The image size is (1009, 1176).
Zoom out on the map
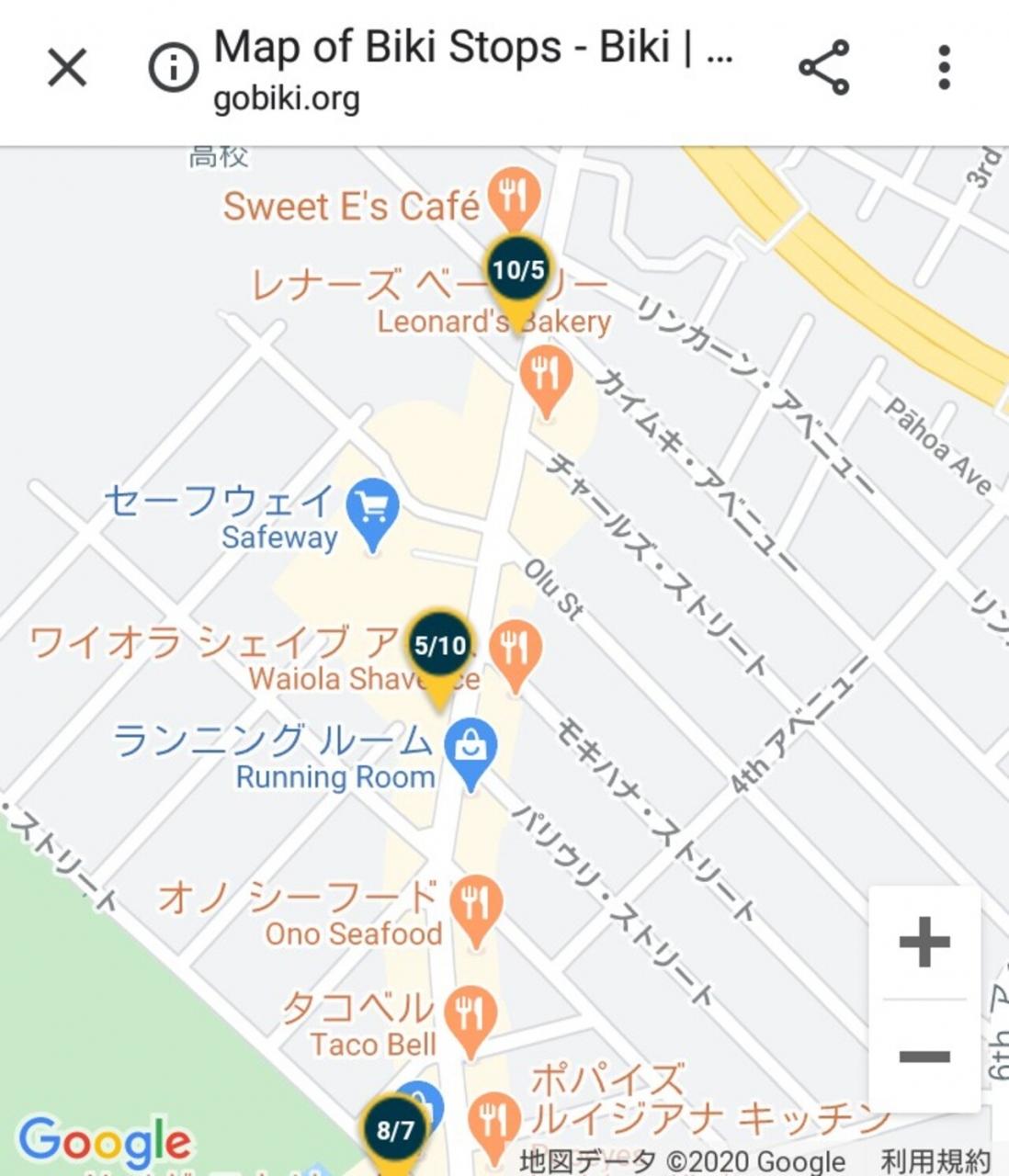[924, 1056]
